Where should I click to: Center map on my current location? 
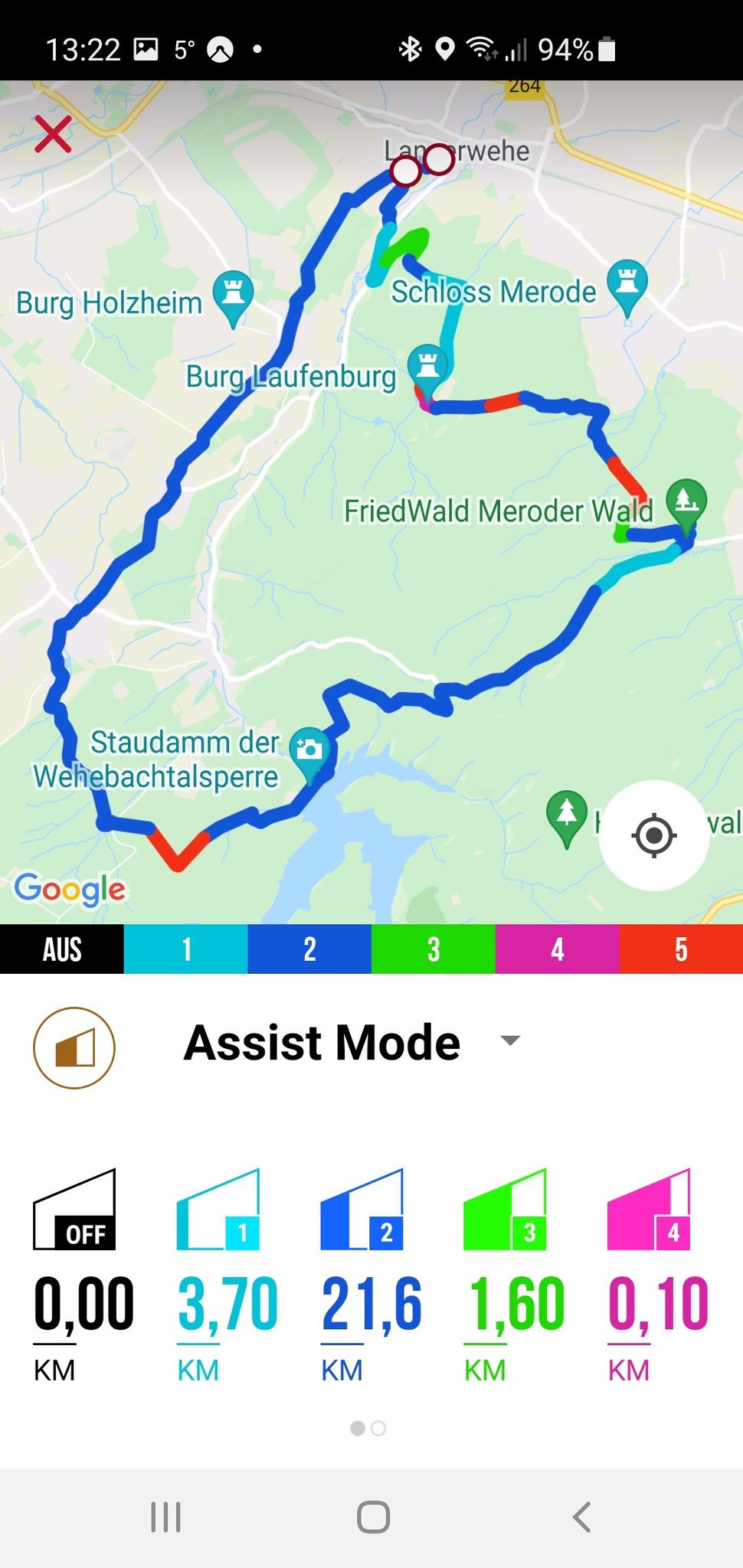pyautogui.click(x=653, y=835)
